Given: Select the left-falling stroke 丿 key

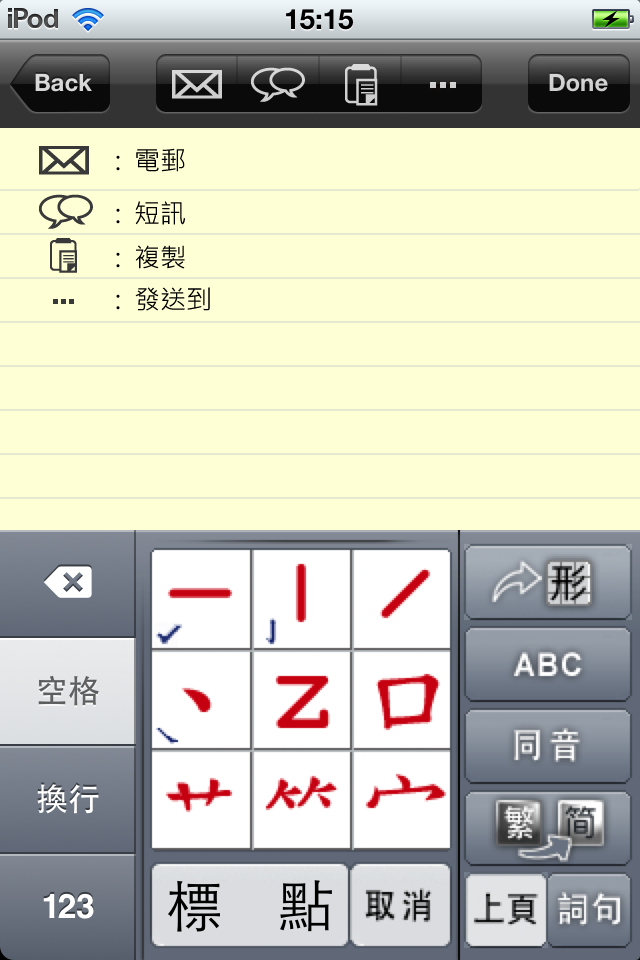Looking at the screenshot, I should (401, 598).
